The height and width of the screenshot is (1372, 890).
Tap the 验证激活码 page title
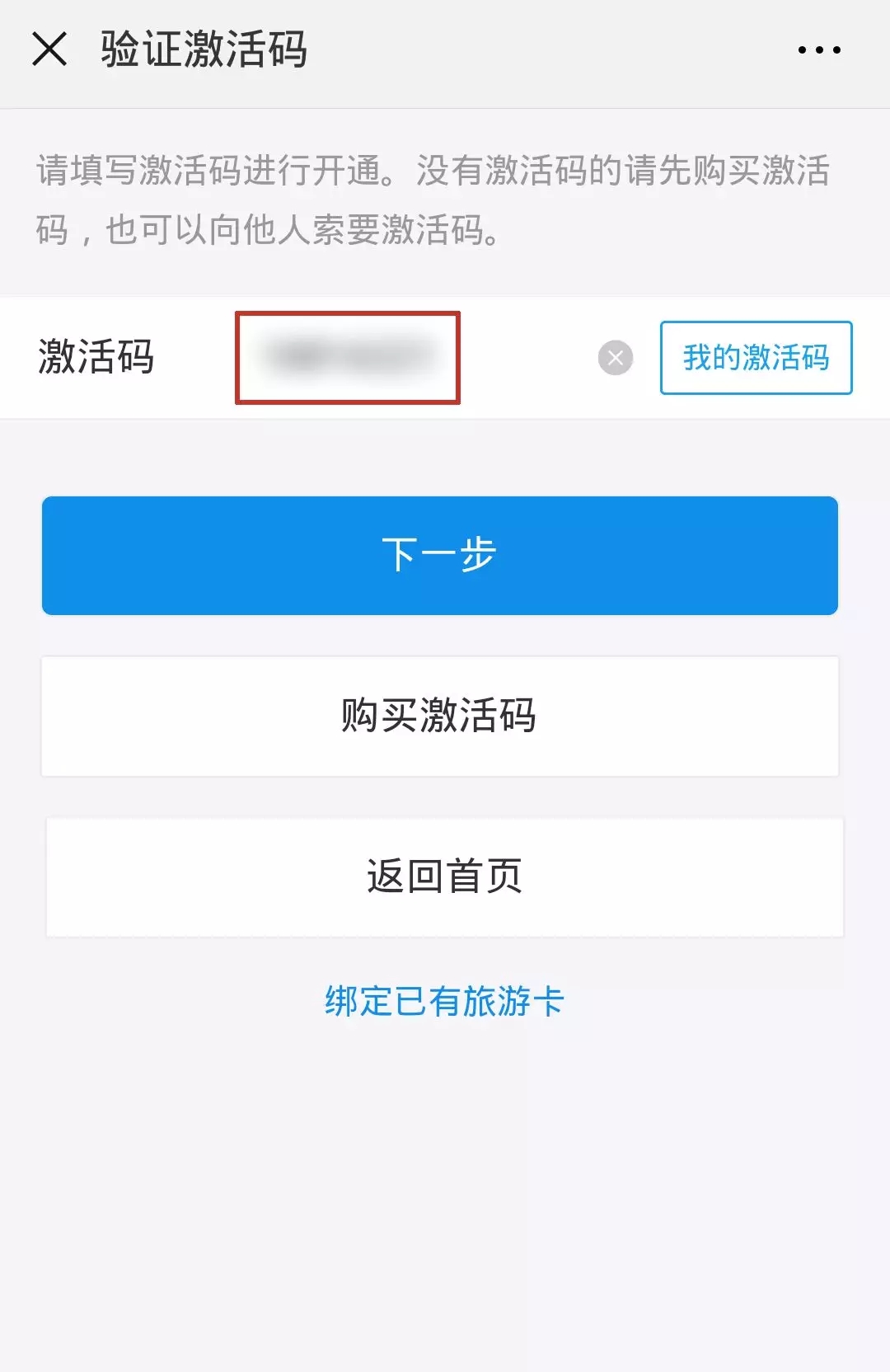(x=204, y=48)
